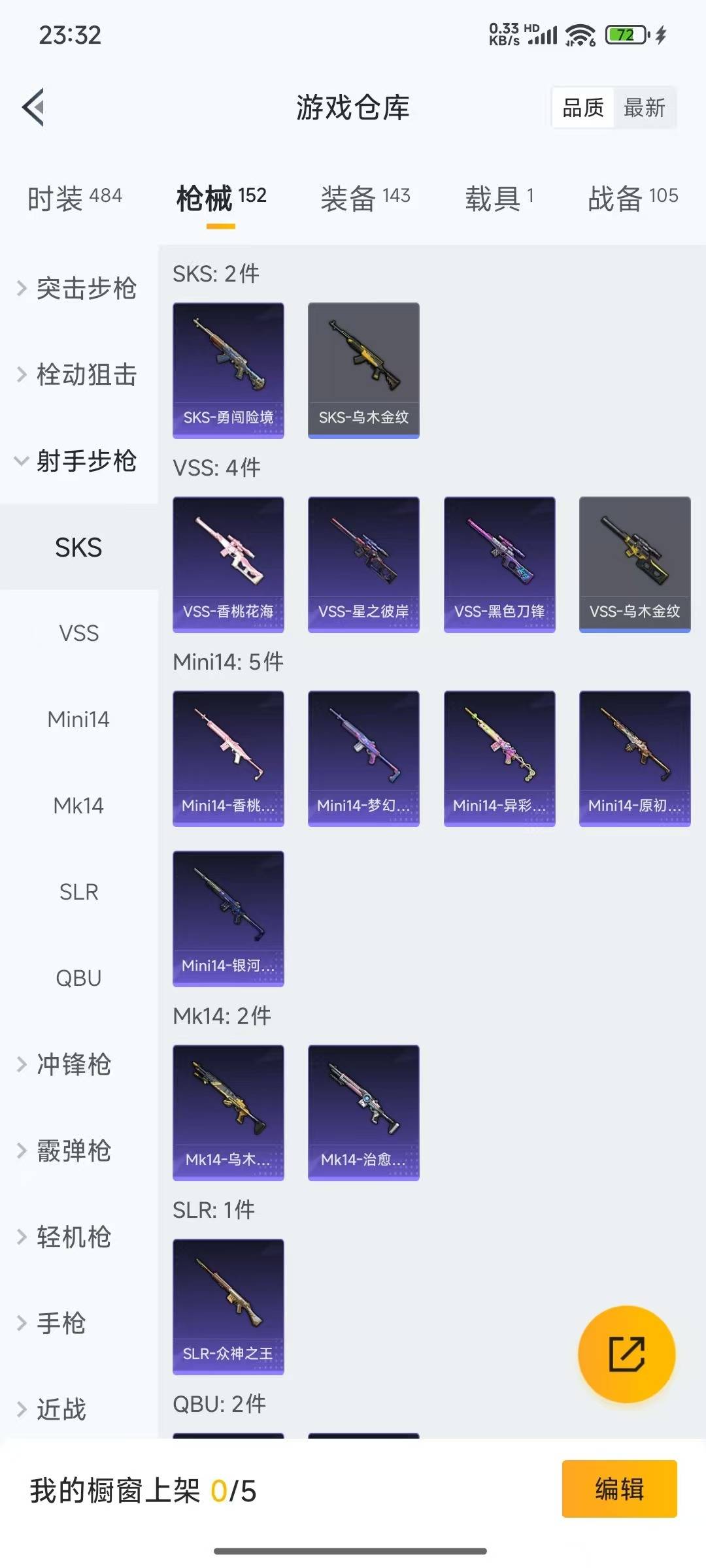
Task: Tap the yellow share floating button
Action: coord(626,1354)
